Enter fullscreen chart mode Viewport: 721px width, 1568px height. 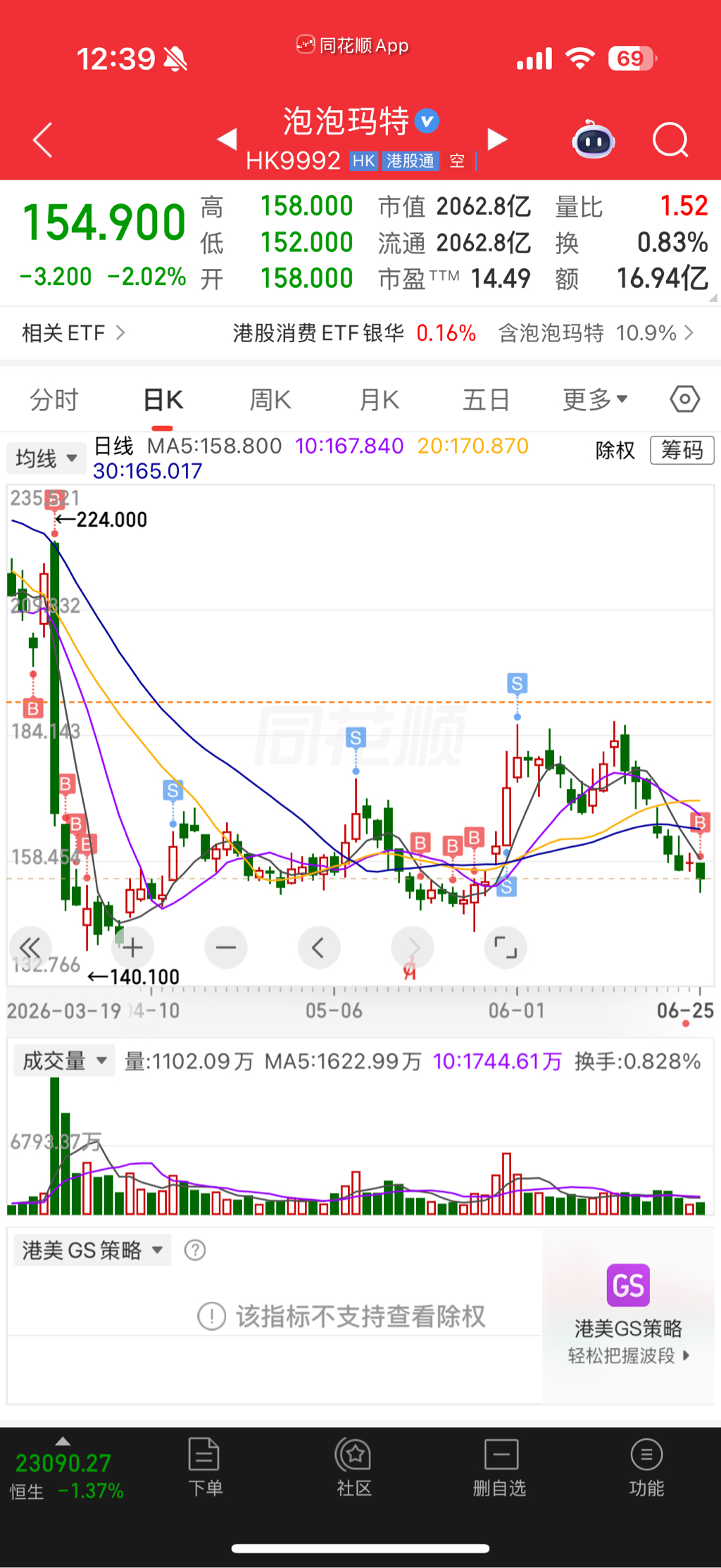[x=506, y=948]
